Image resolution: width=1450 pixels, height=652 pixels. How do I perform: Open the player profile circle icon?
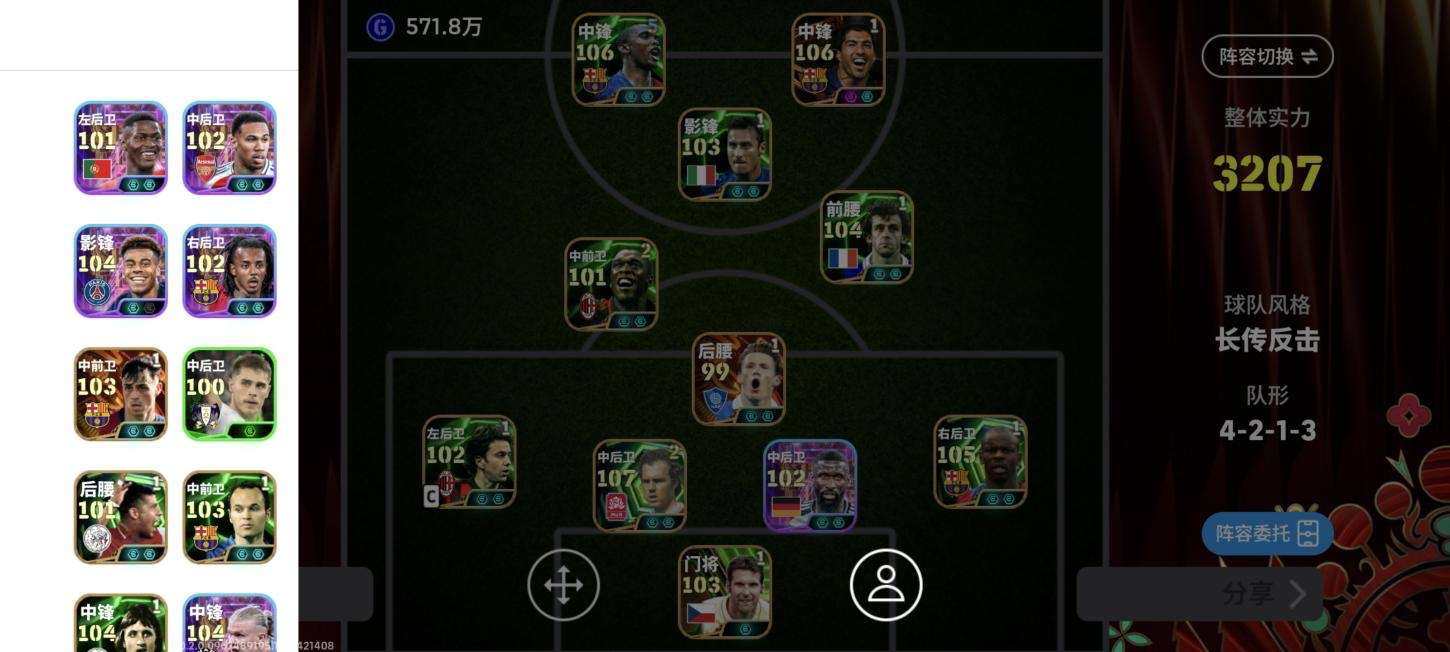click(886, 585)
